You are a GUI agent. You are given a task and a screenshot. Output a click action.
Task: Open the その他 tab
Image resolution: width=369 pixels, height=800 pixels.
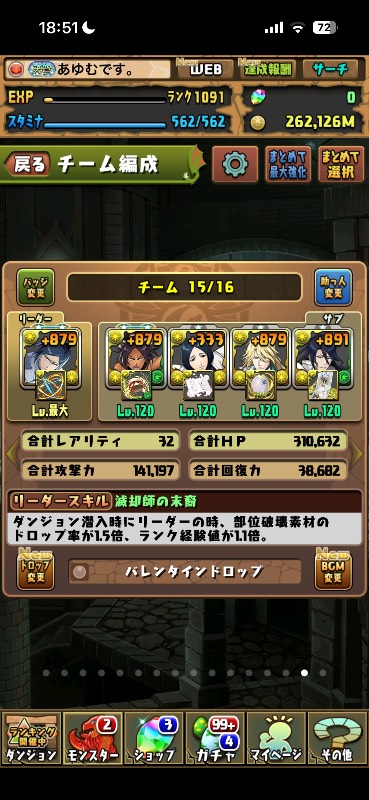point(337,738)
